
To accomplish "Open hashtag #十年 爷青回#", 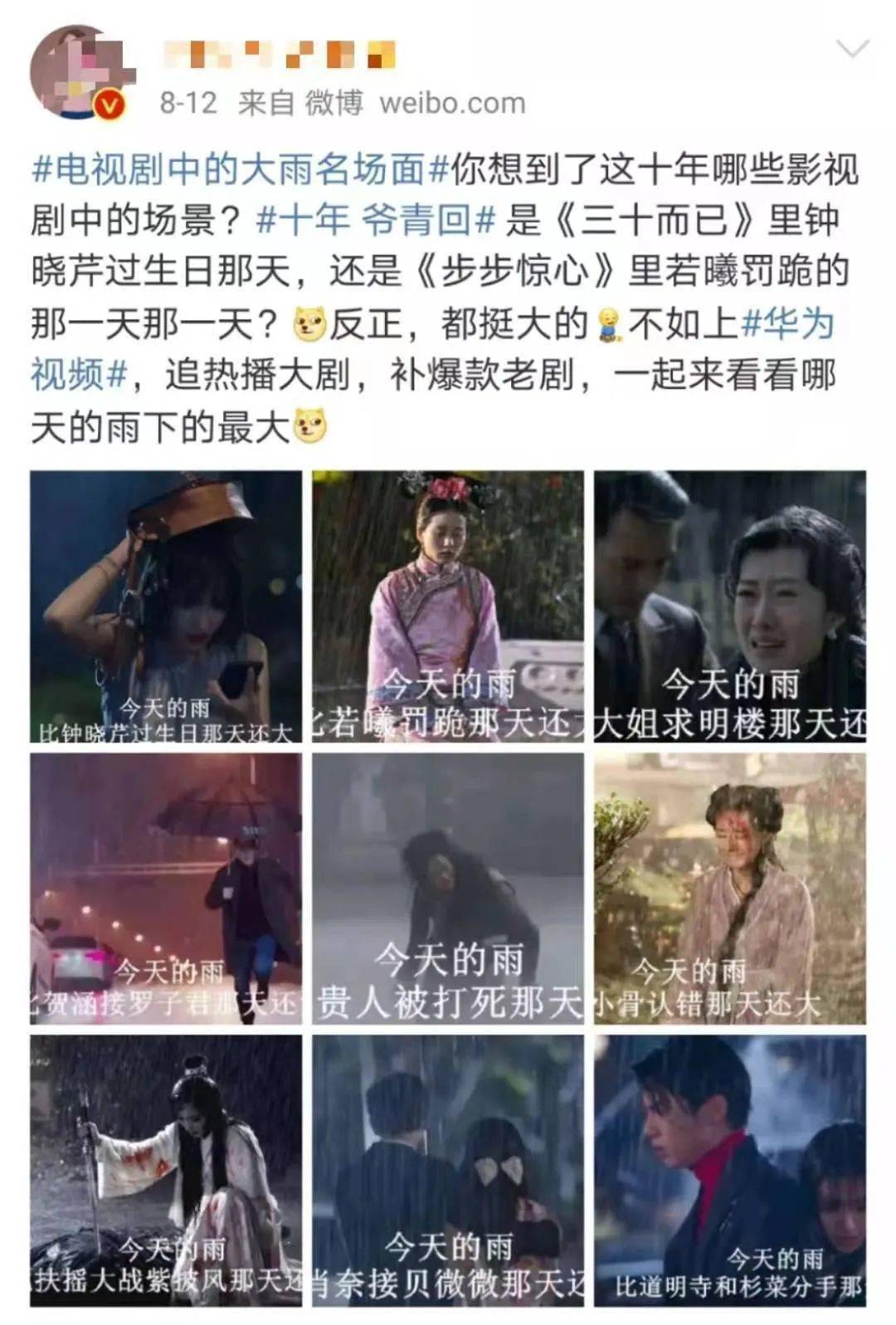I will click(376, 220).
